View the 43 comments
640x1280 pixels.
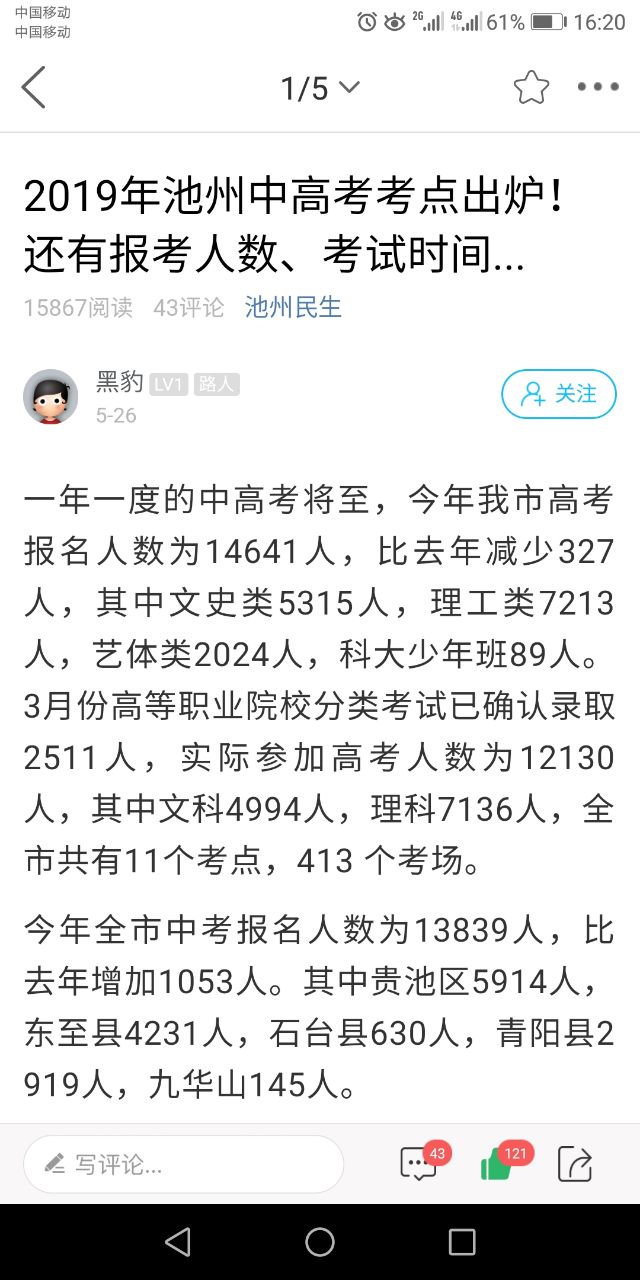[x=419, y=1164]
